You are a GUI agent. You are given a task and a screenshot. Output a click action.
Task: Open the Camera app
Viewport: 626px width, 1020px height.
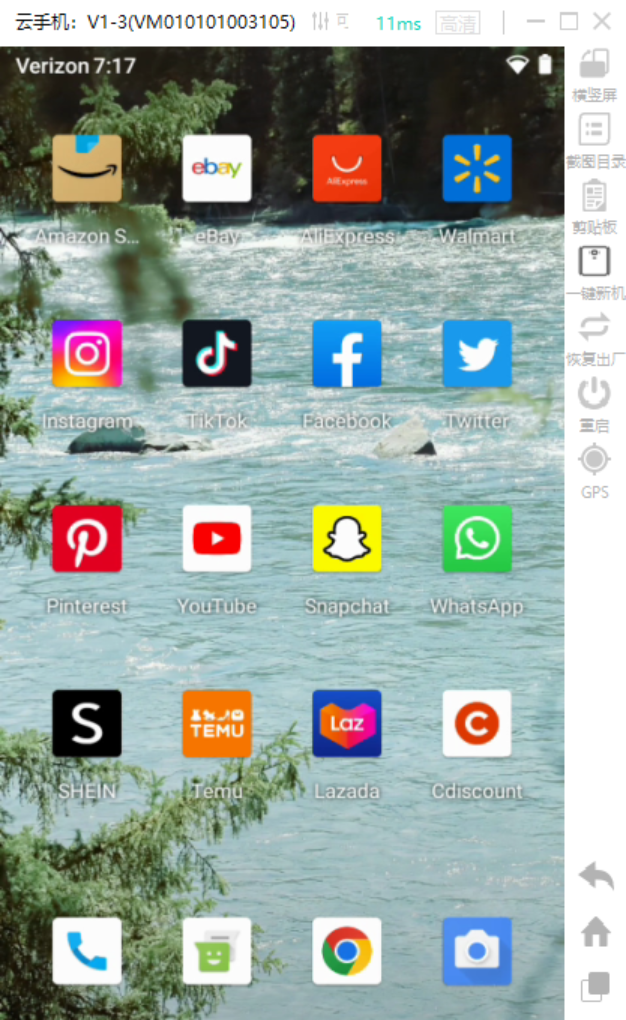click(477, 951)
